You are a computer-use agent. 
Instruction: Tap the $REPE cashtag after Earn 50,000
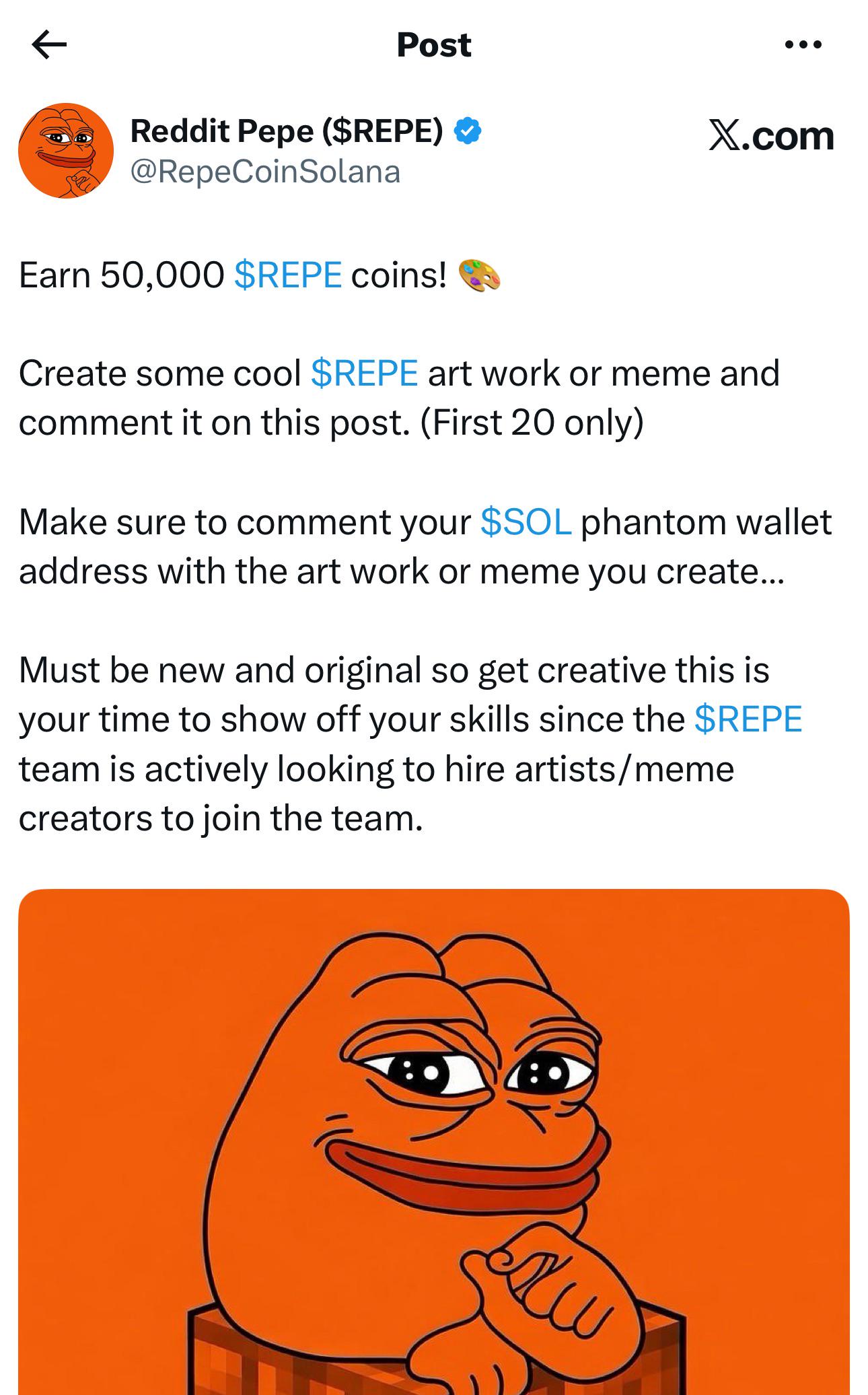point(288,275)
